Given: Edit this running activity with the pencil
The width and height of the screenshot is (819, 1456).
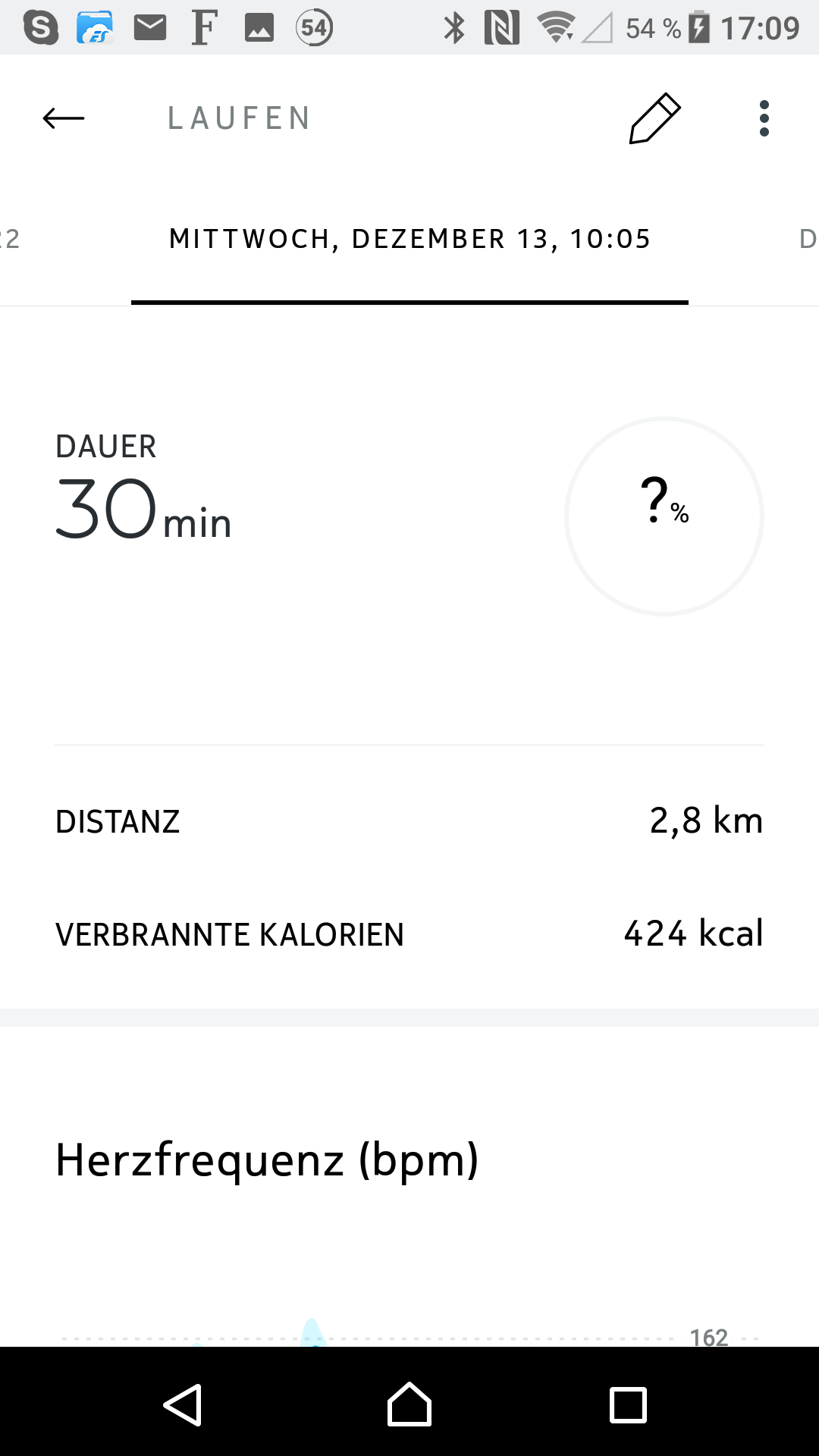Looking at the screenshot, I should click(654, 118).
